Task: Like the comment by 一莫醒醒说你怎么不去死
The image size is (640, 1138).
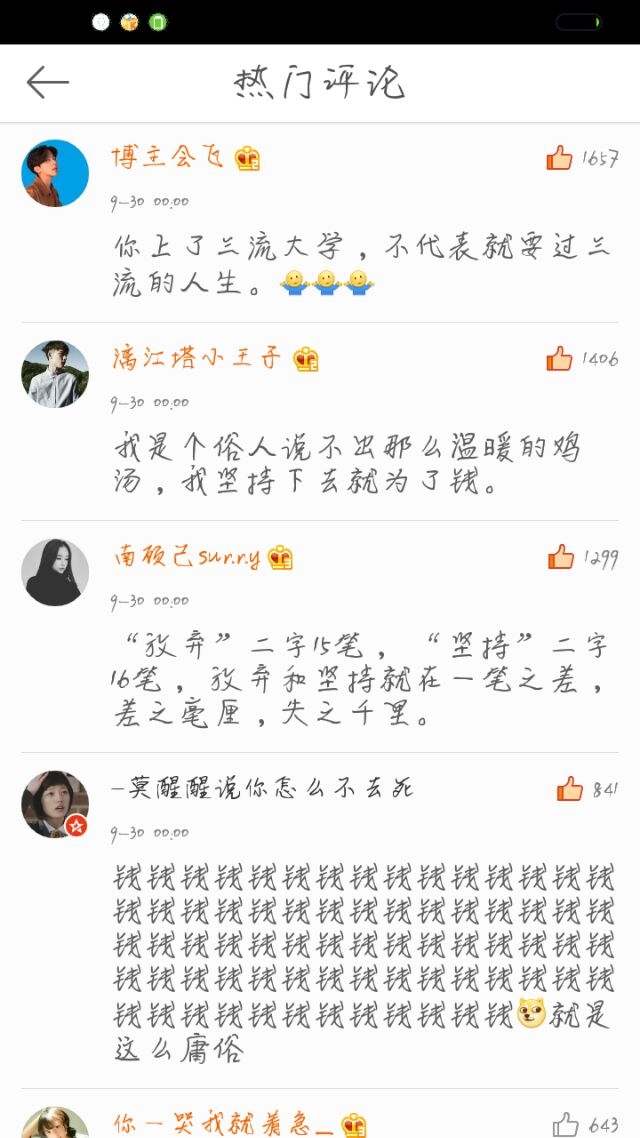Action: coord(570,789)
